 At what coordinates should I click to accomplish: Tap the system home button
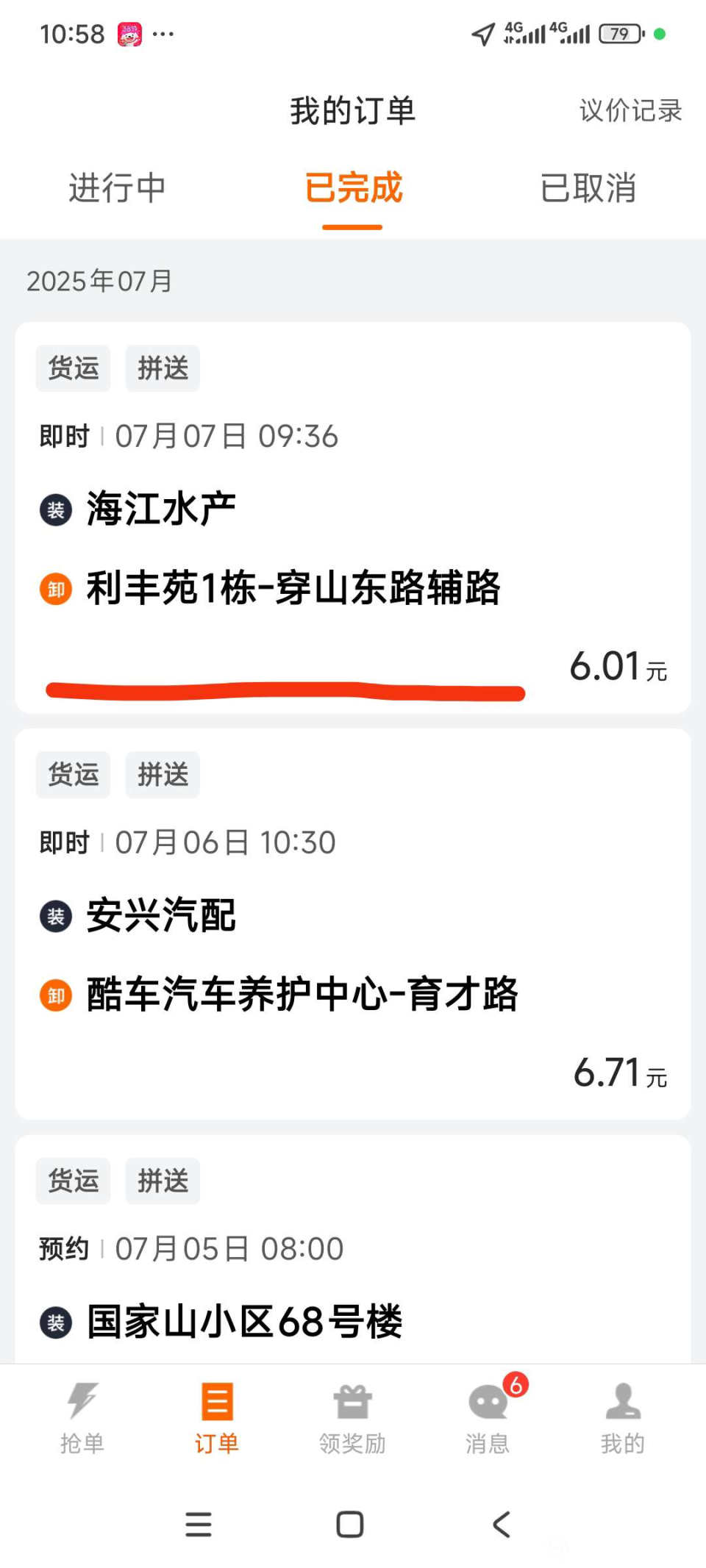(350, 1524)
